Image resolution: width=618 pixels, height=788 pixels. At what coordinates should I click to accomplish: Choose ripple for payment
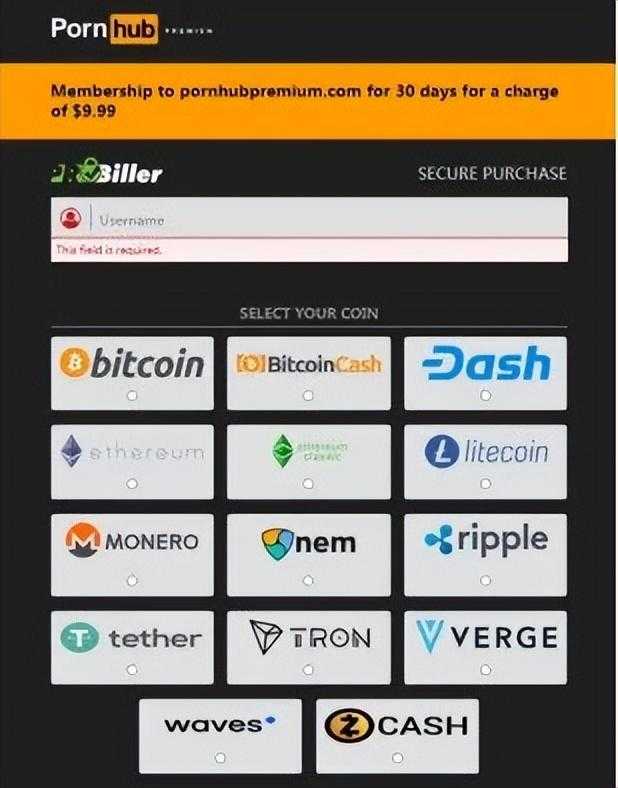(x=485, y=580)
